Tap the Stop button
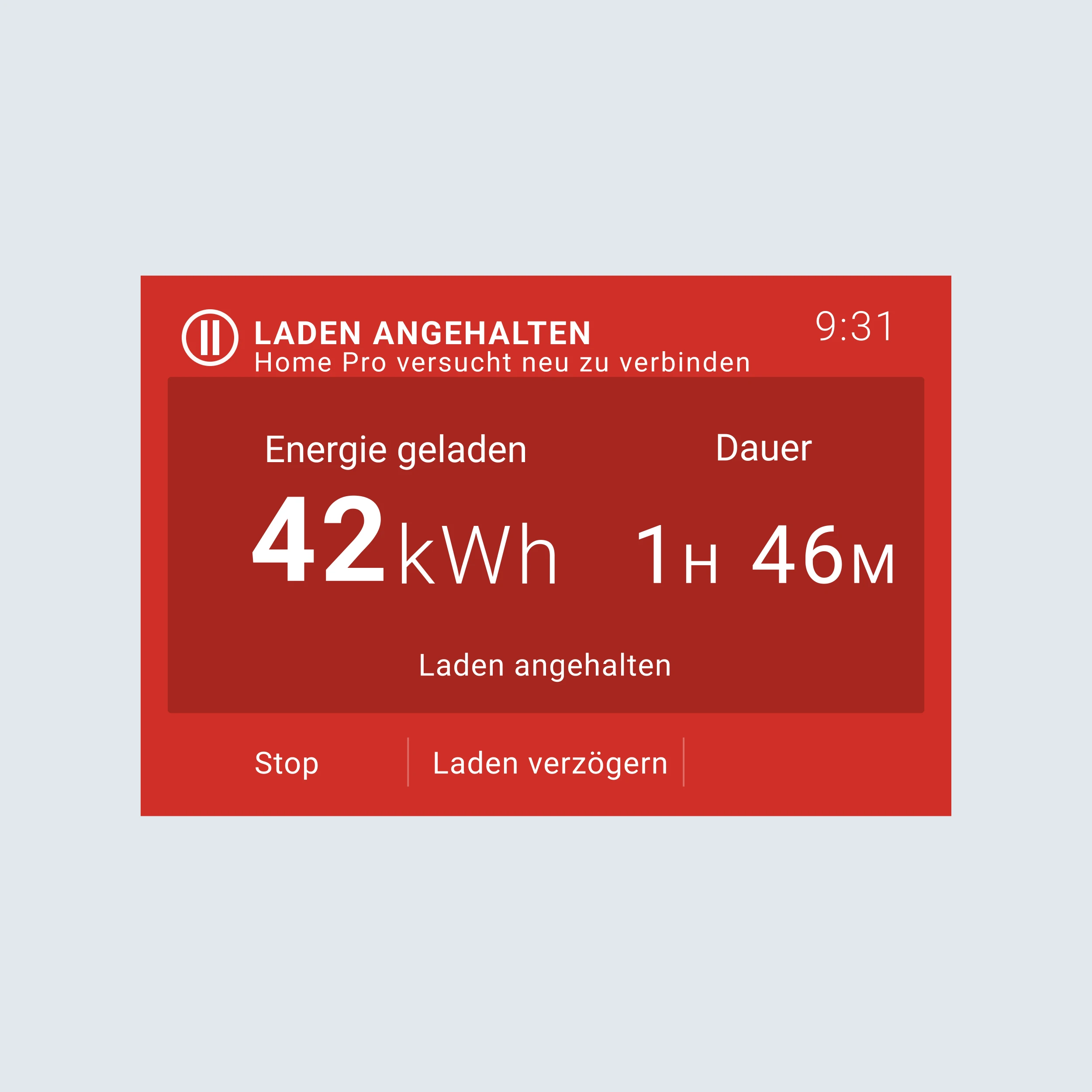Viewport: 1092px width, 1092px height. click(x=287, y=763)
